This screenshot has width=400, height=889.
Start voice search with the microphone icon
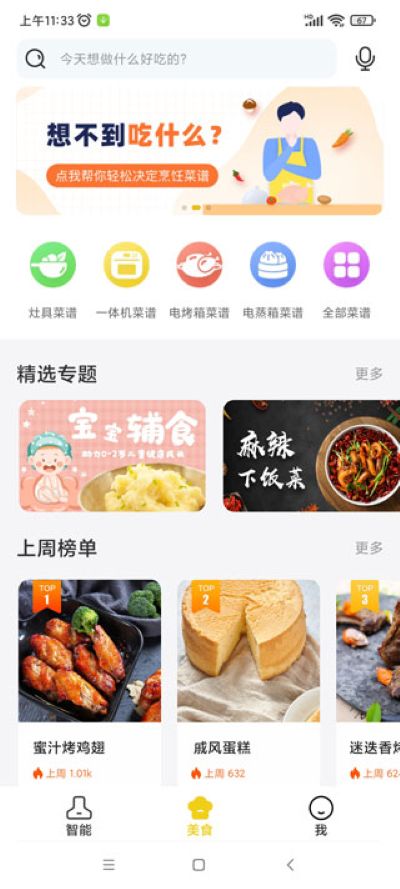pos(365,59)
